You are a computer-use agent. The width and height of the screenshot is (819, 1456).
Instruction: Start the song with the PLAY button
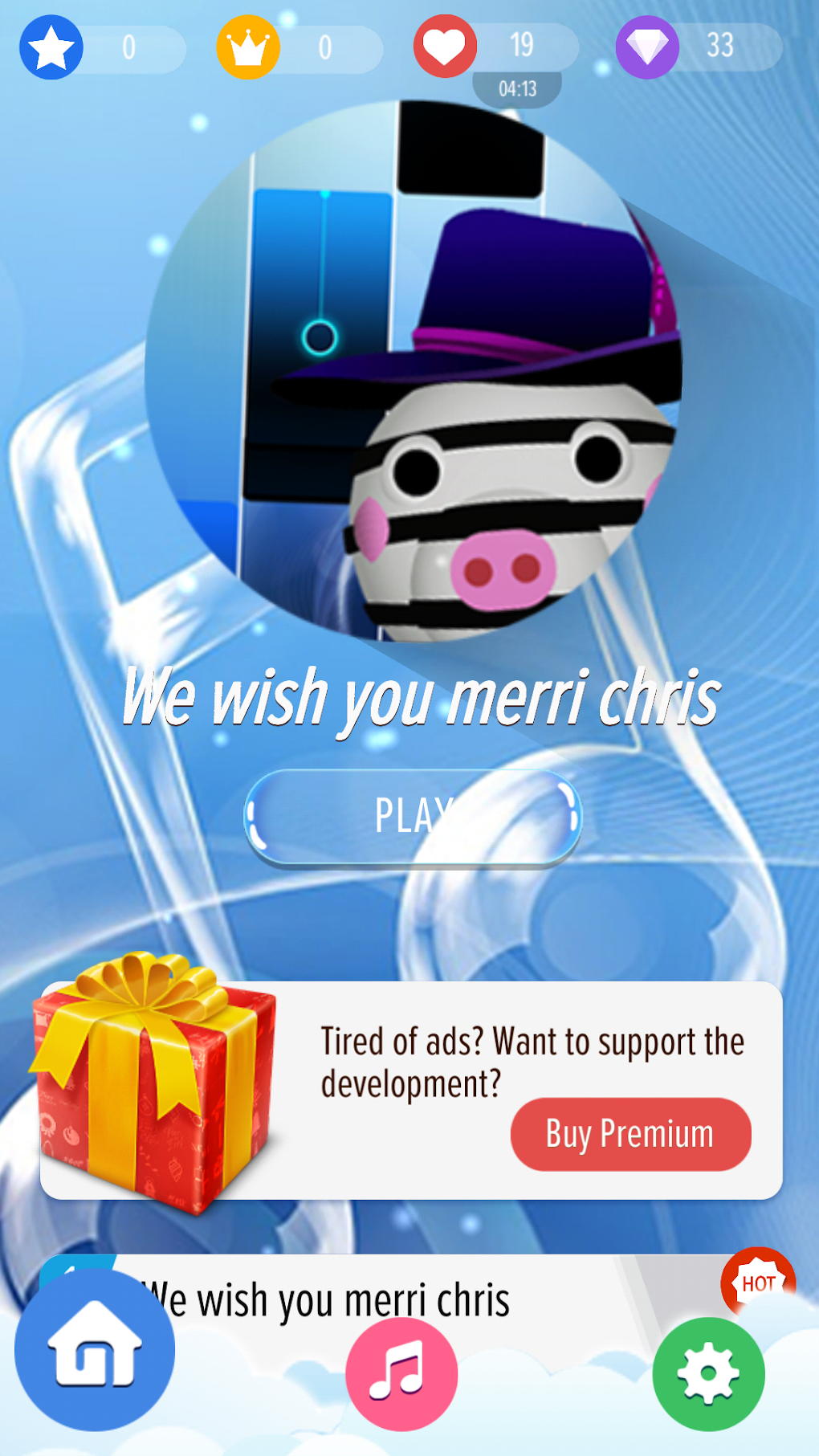[413, 816]
